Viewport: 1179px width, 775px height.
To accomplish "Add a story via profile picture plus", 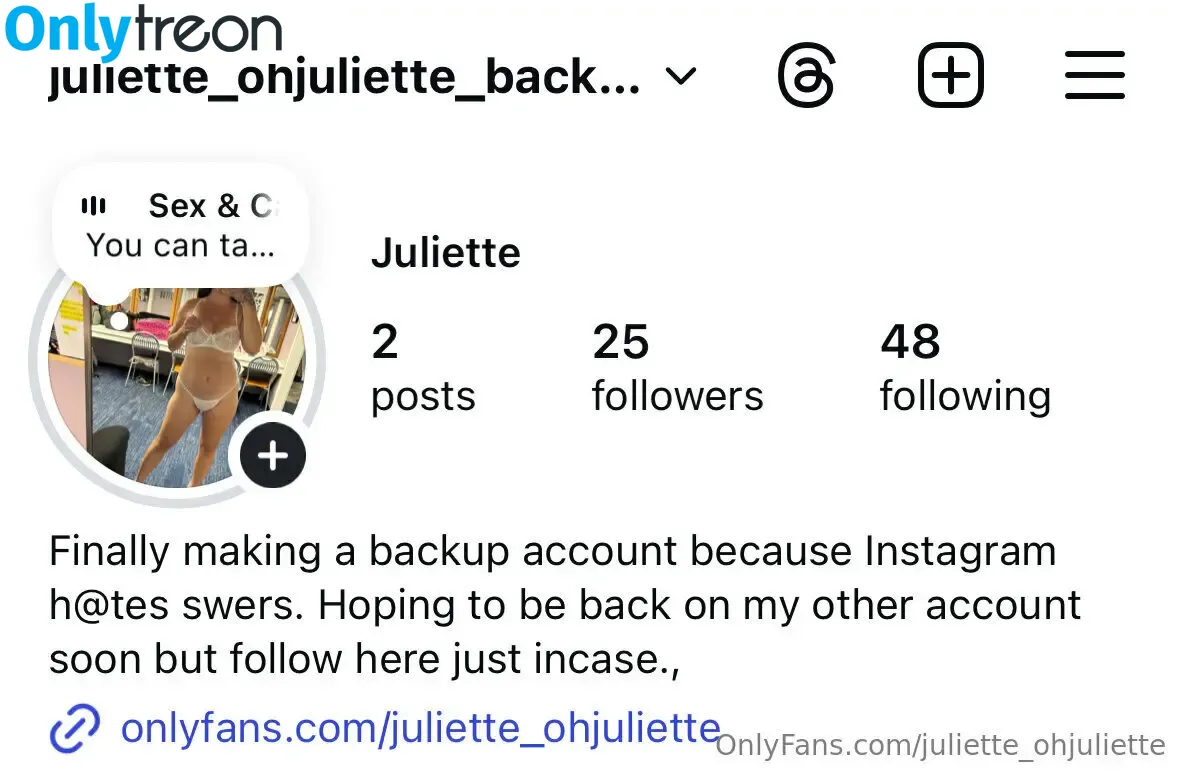I will pyautogui.click(x=272, y=456).
